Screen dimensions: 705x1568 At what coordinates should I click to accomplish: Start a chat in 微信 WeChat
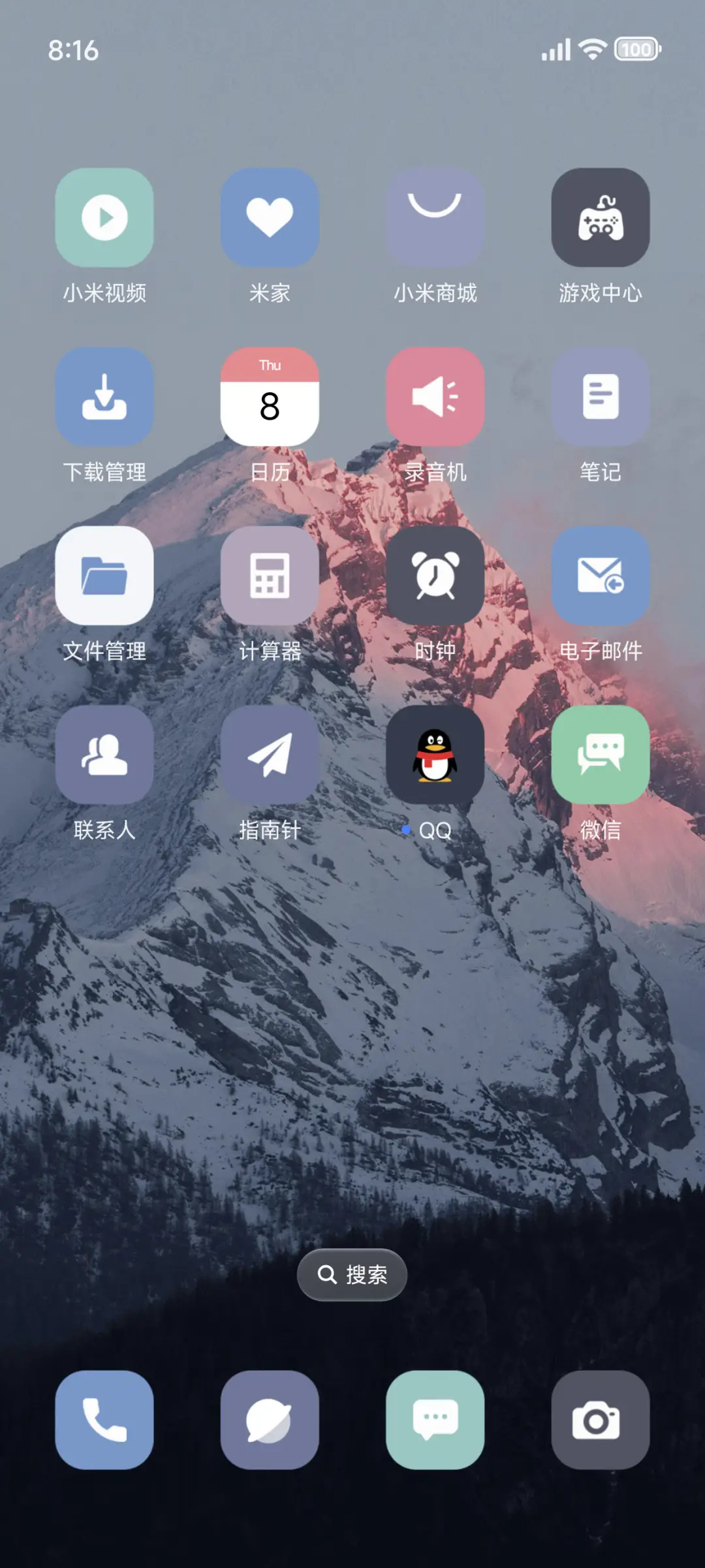[600, 755]
